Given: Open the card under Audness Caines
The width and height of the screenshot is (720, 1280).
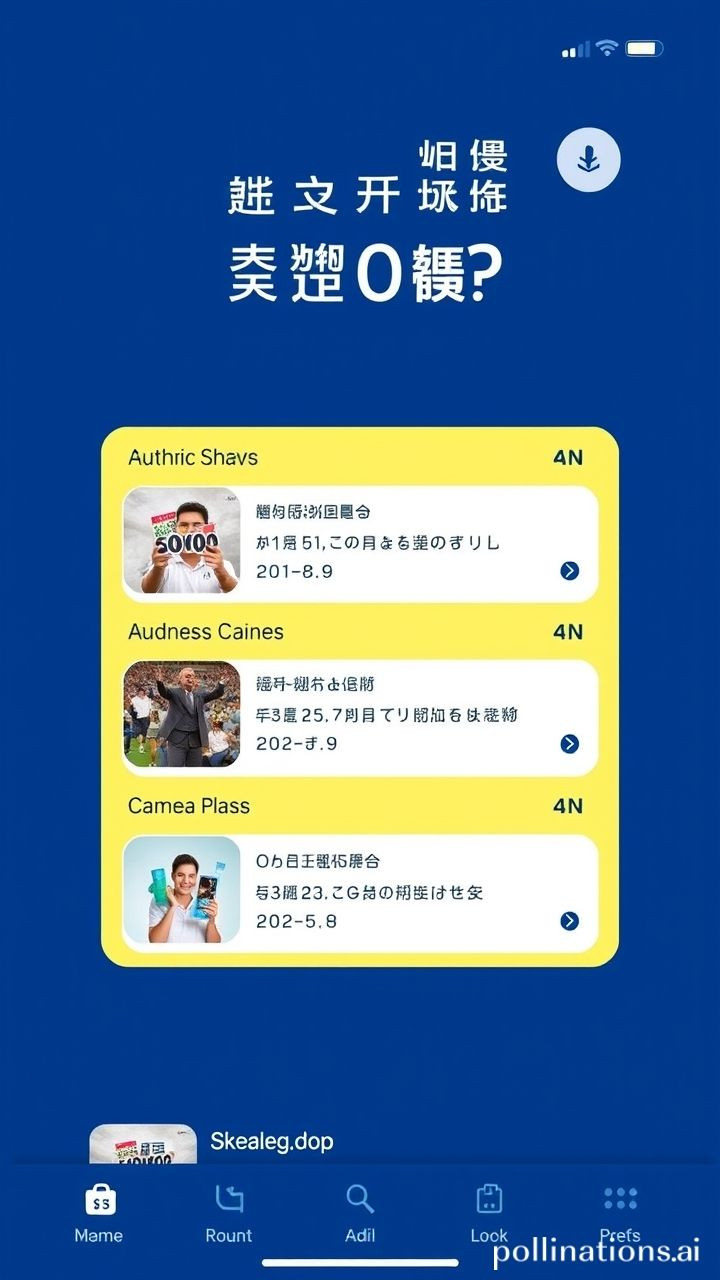Looking at the screenshot, I should (x=360, y=716).
